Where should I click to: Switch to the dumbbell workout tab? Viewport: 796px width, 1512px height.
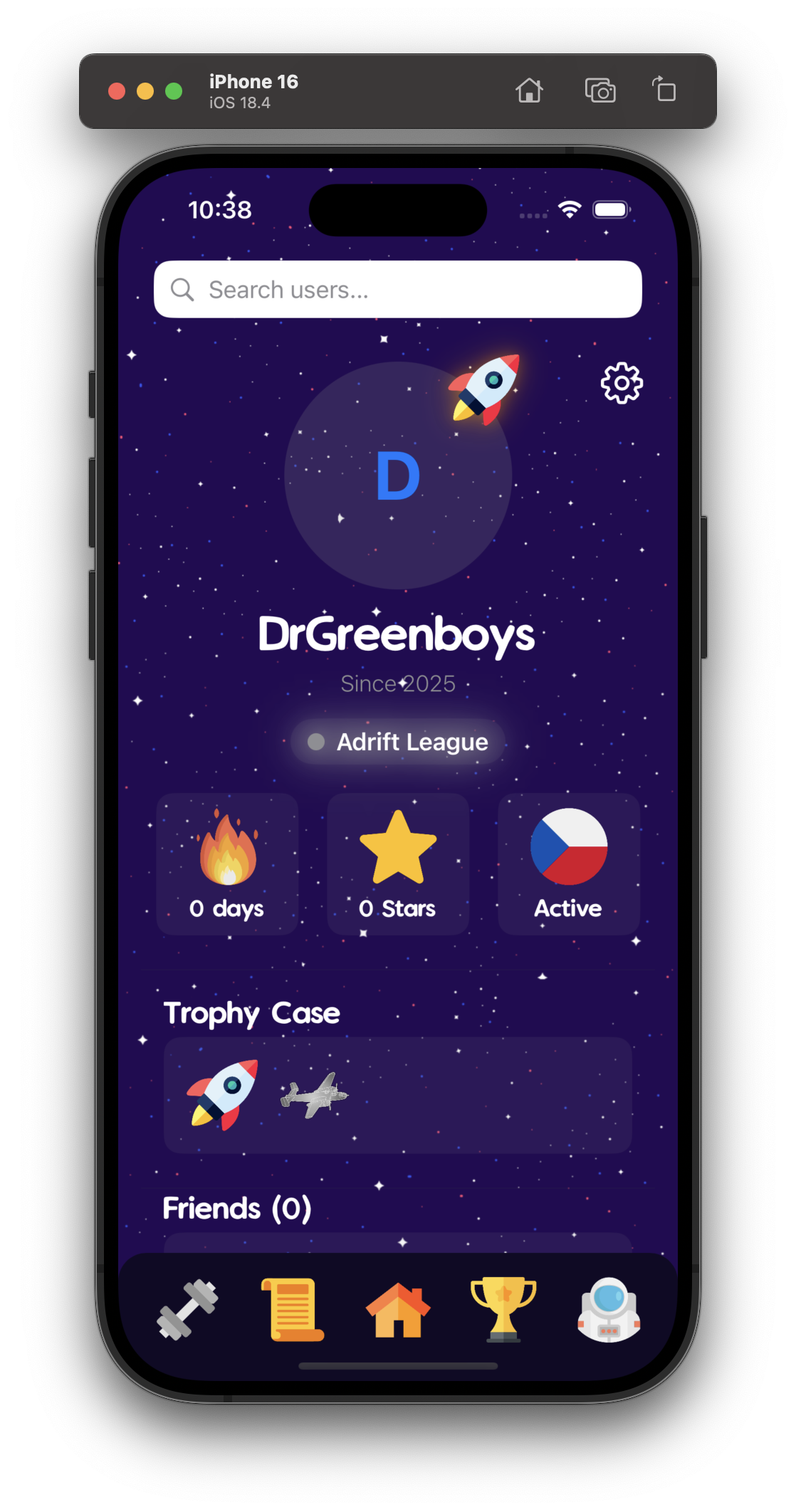click(187, 1310)
